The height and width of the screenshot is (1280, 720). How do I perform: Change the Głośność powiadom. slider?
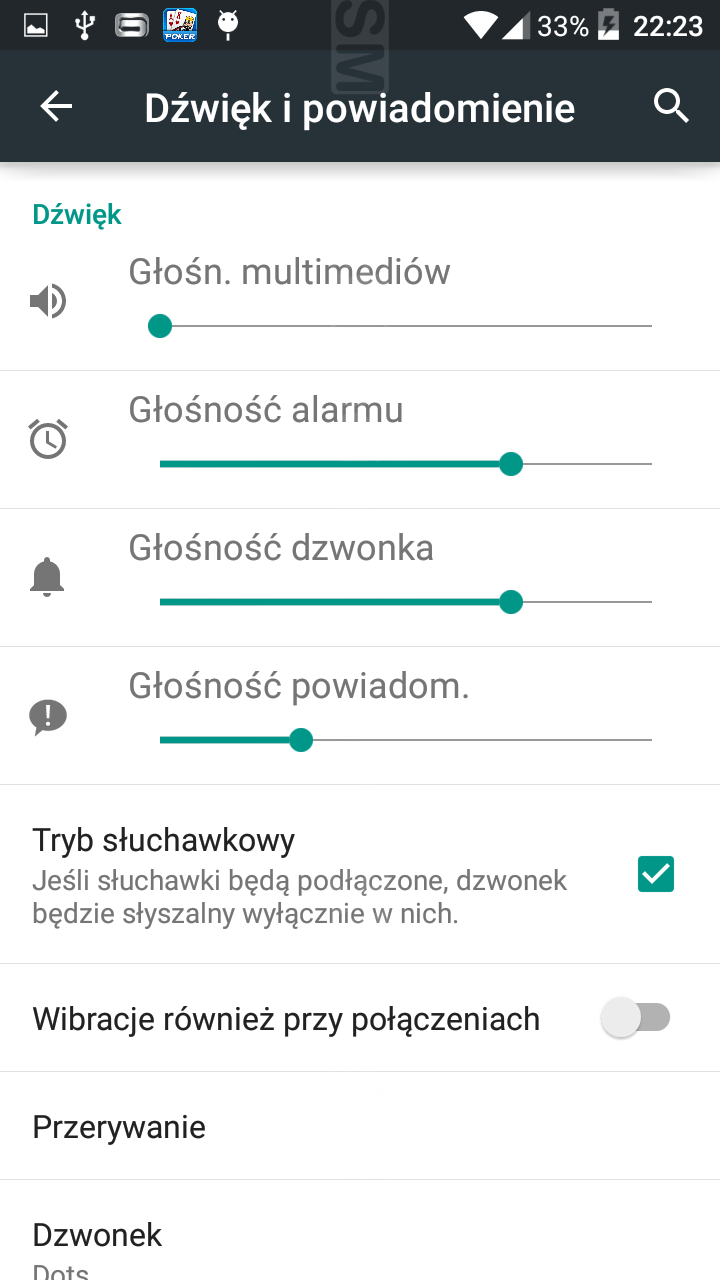click(405, 740)
